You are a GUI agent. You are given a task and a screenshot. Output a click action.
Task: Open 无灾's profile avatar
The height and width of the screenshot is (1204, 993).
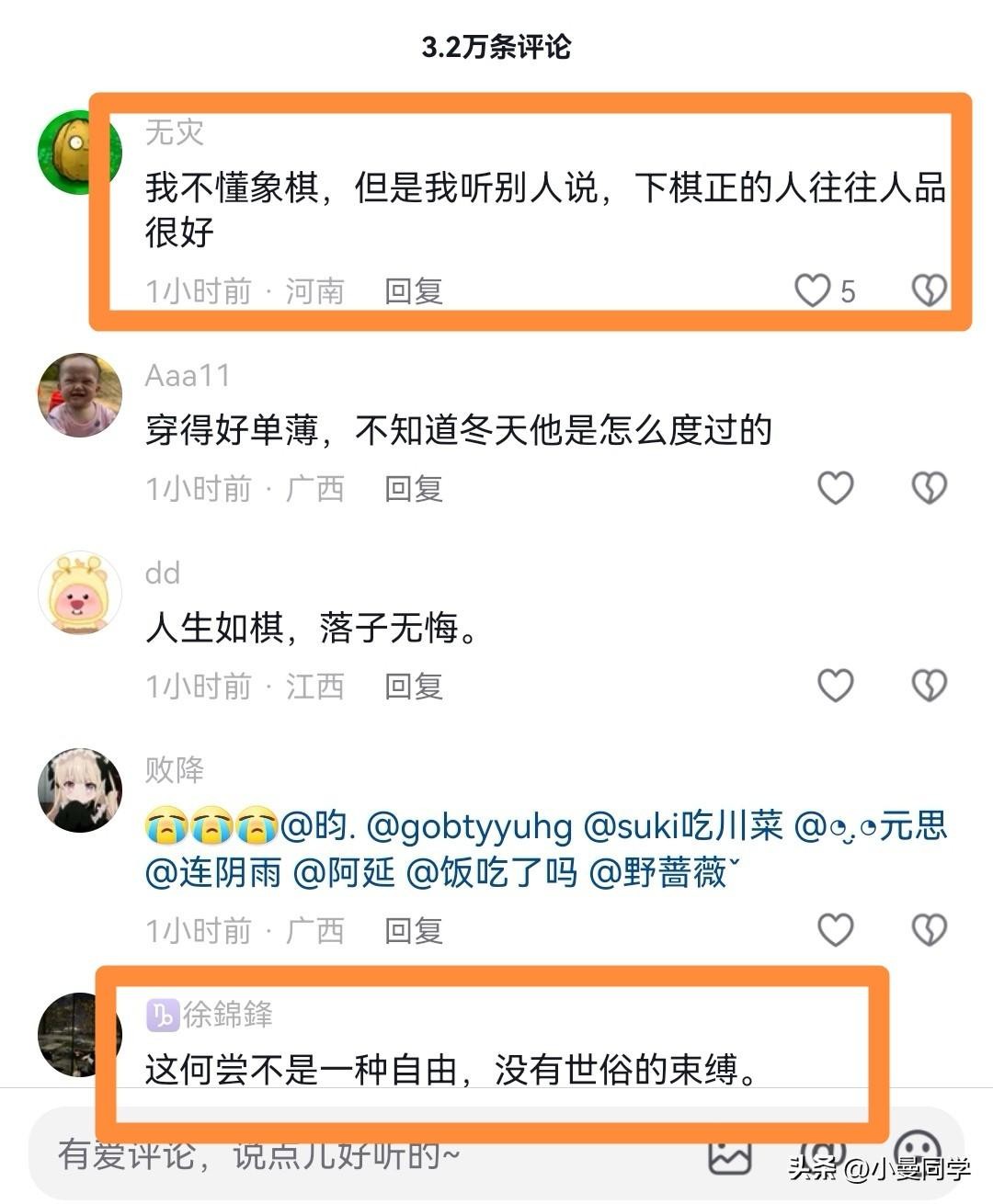79,152
